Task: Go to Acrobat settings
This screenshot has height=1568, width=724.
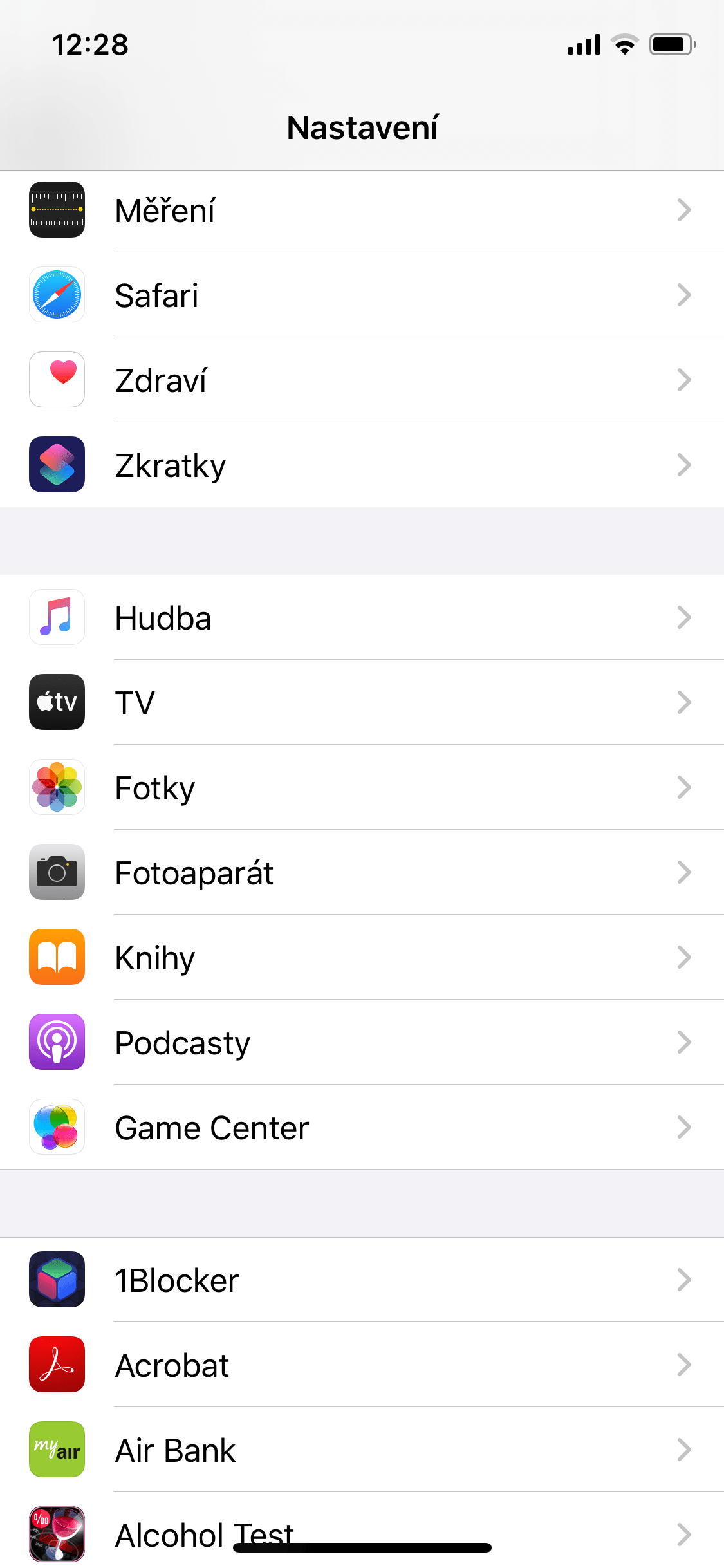Action: tap(360, 1365)
